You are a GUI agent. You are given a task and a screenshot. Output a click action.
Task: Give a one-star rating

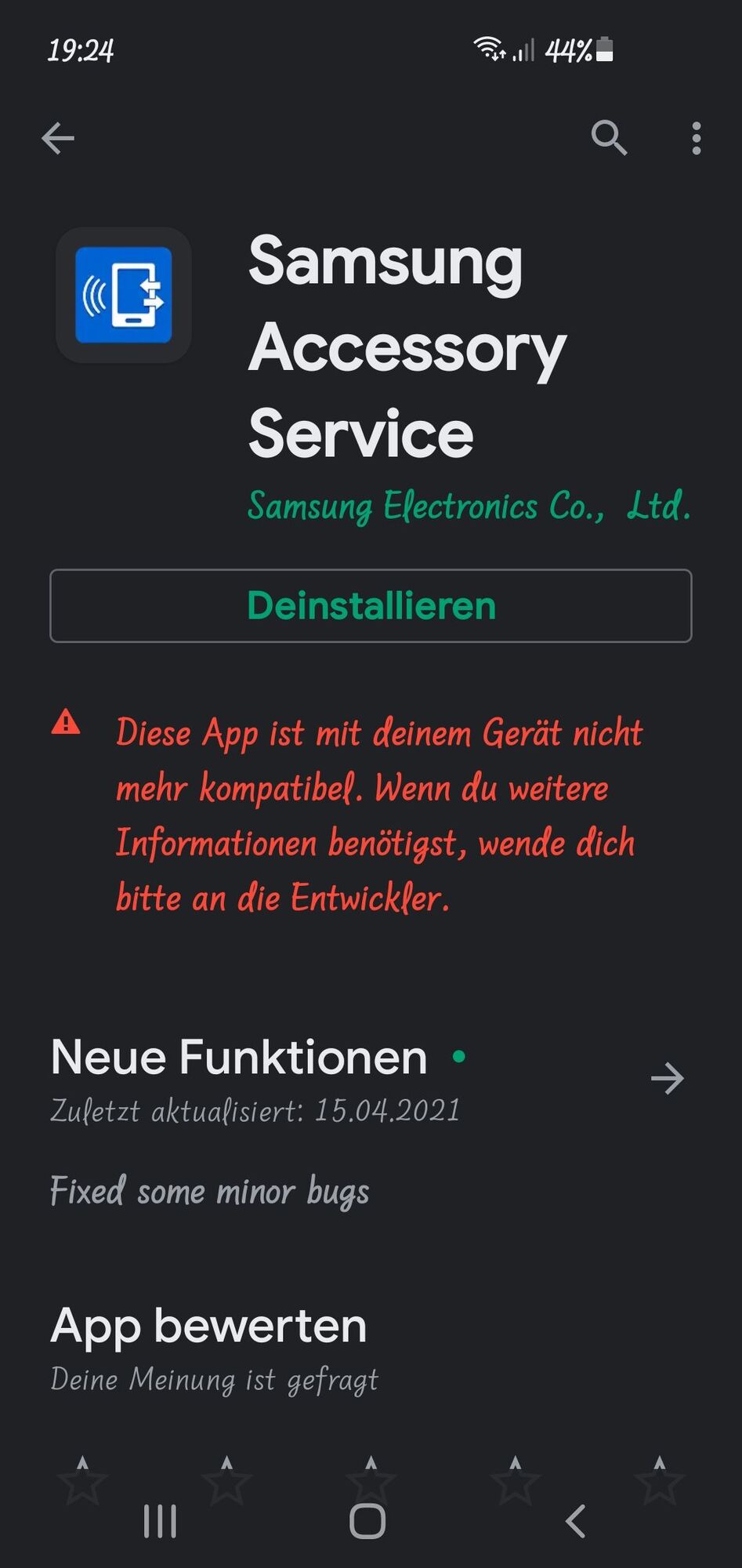(82, 1484)
